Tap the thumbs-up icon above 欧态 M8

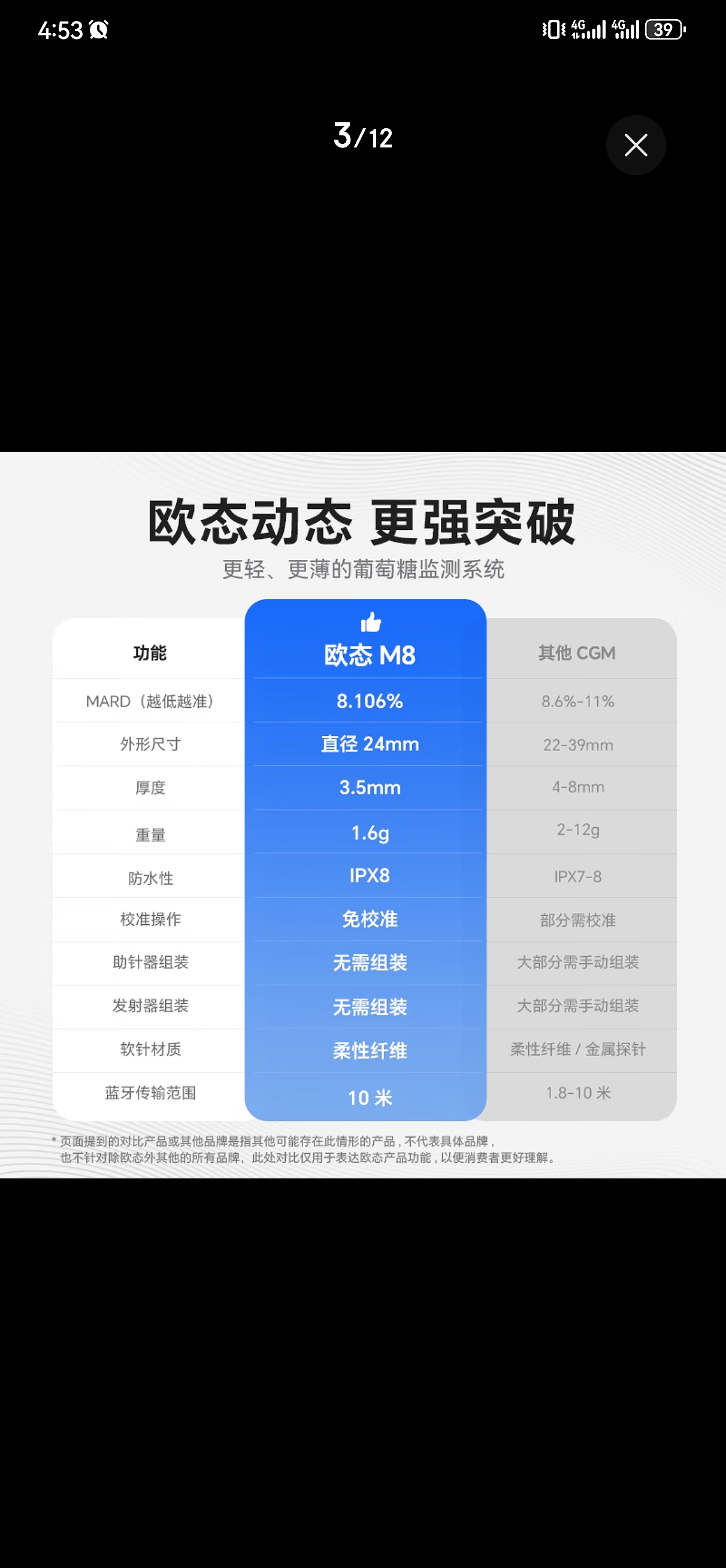(x=371, y=623)
